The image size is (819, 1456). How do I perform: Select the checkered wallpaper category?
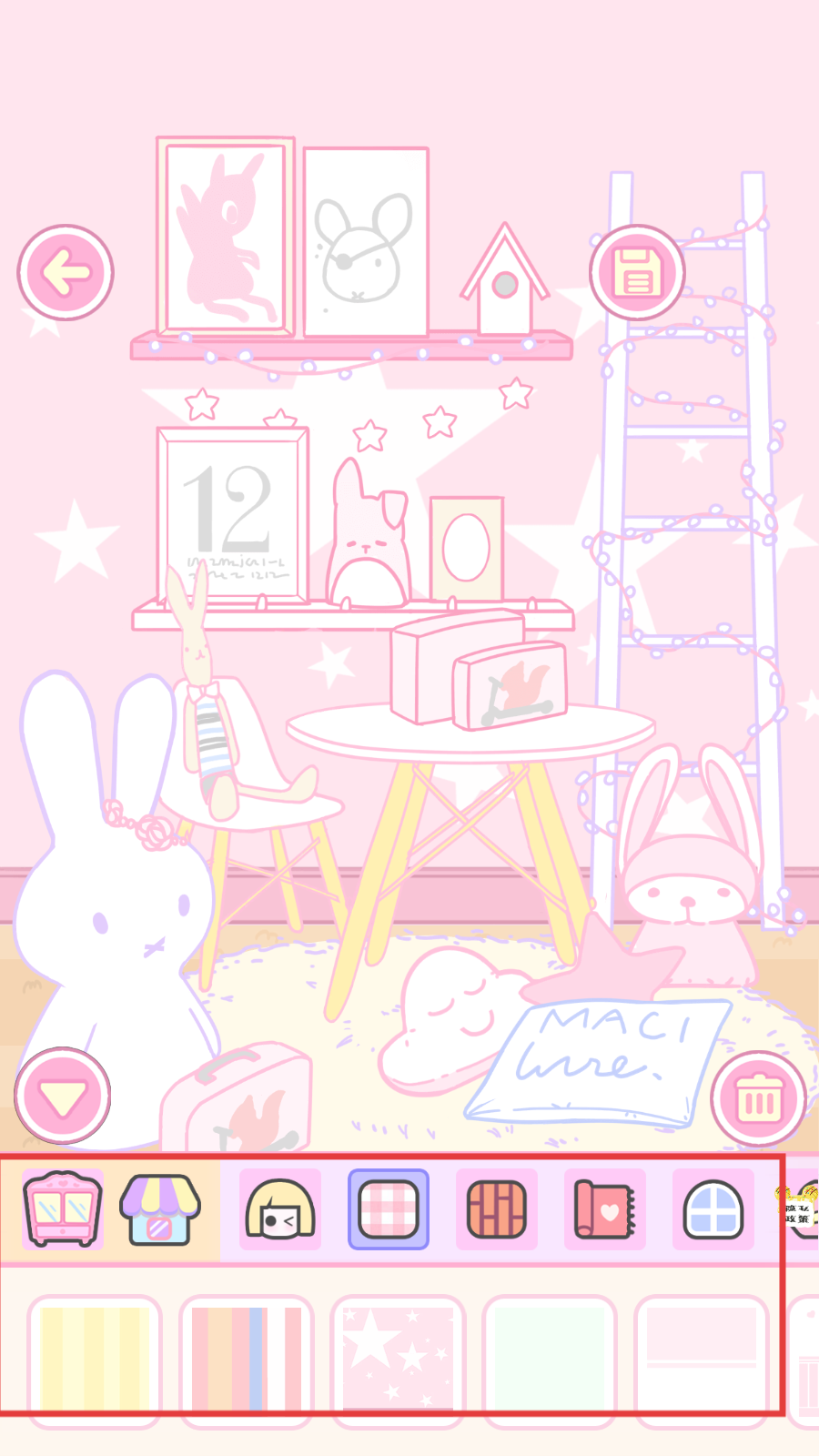point(389,1208)
